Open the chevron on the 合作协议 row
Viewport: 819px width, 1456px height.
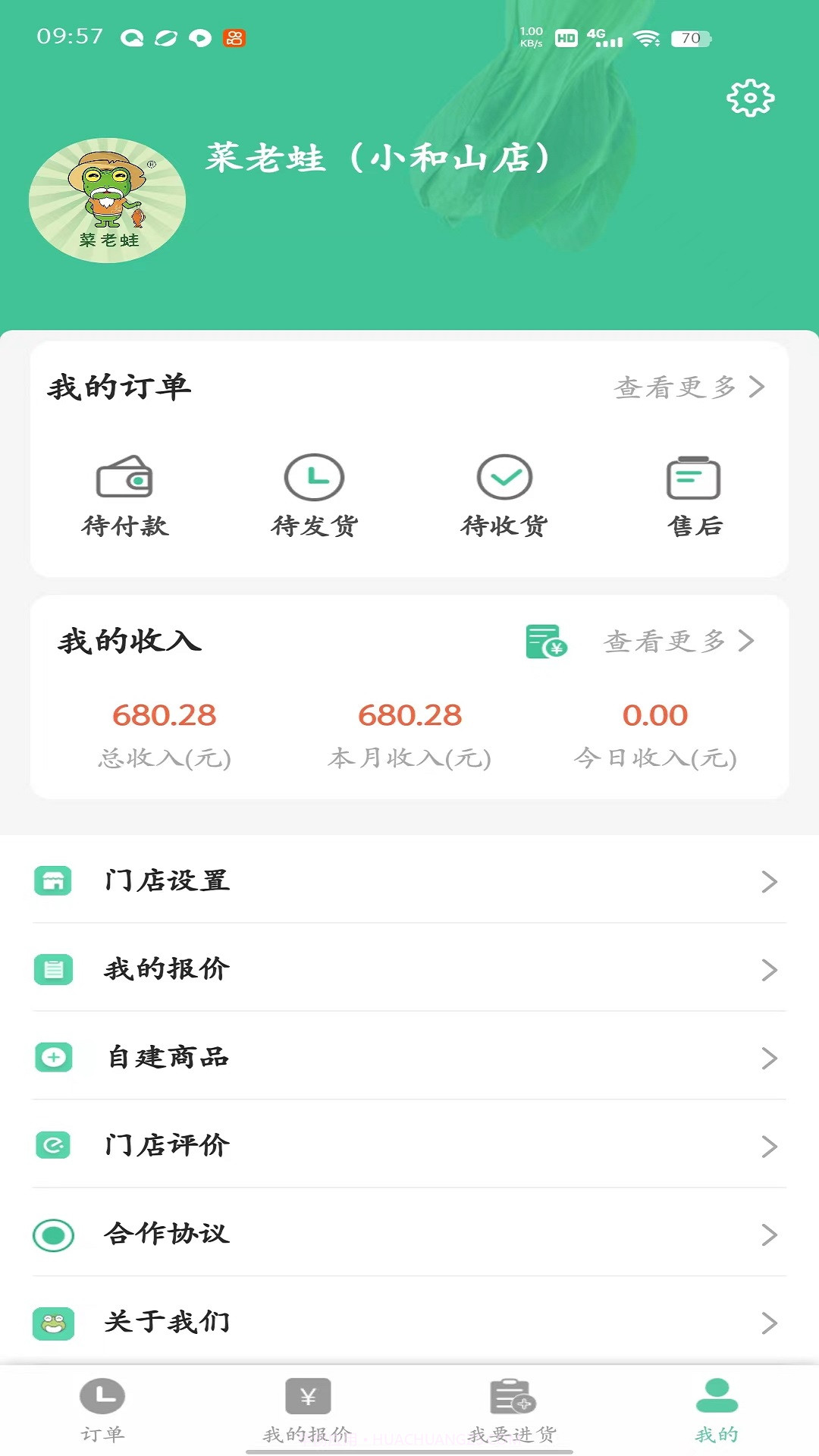pyautogui.click(x=768, y=1235)
